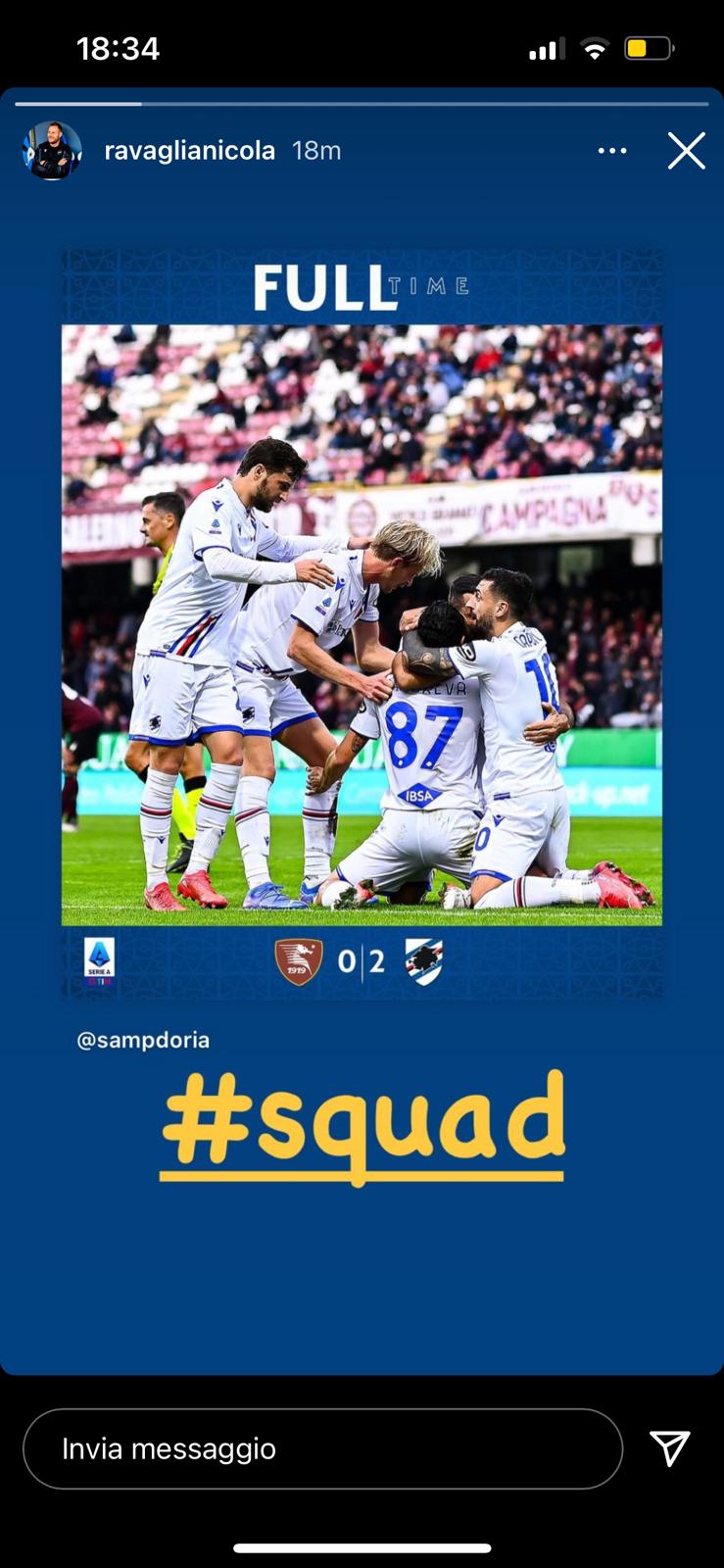Share the story with the paper plane icon
Viewport: 724px width, 1568px height.
670,1447
